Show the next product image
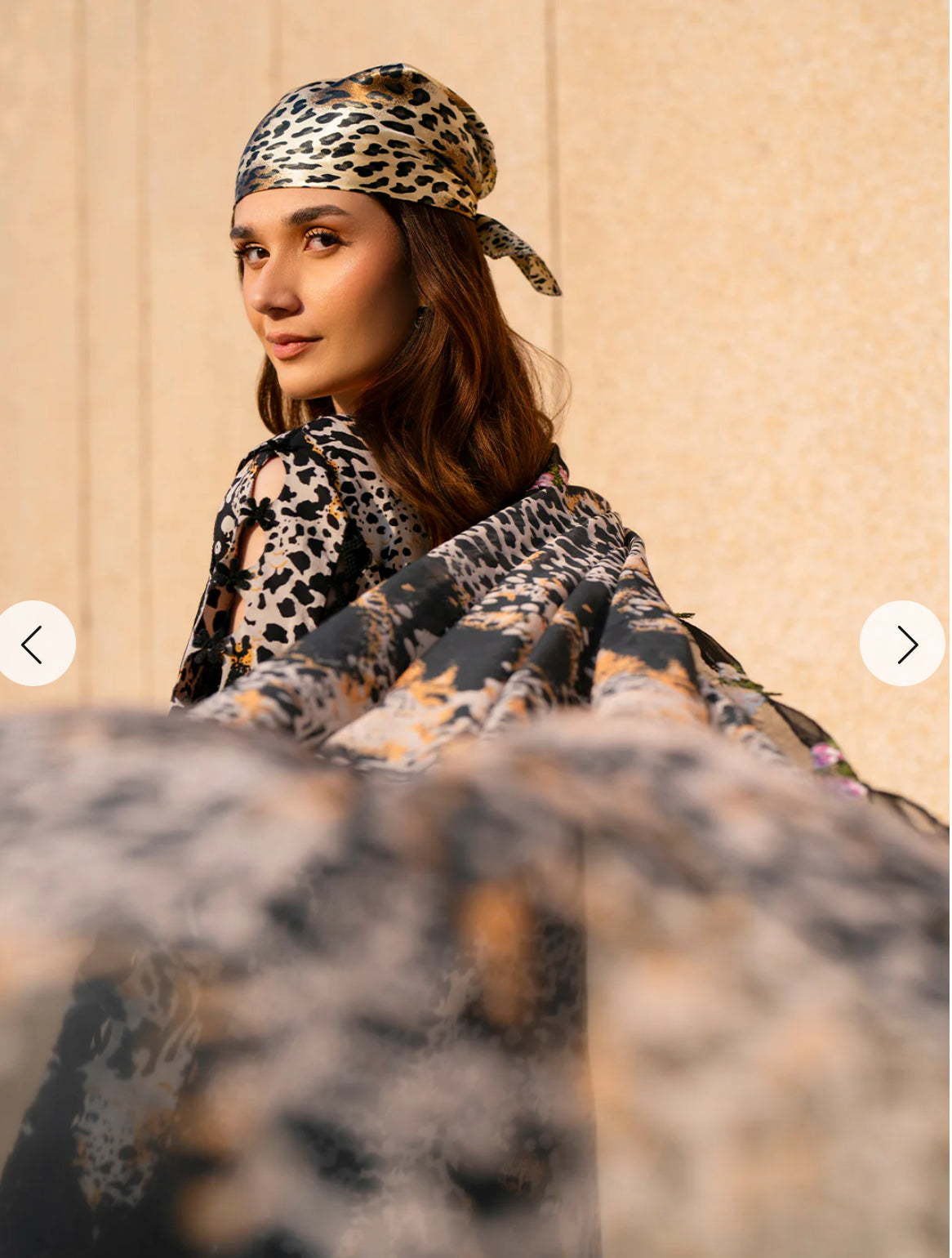The width and height of the screenshot is (952, 1258). point(903,645)
